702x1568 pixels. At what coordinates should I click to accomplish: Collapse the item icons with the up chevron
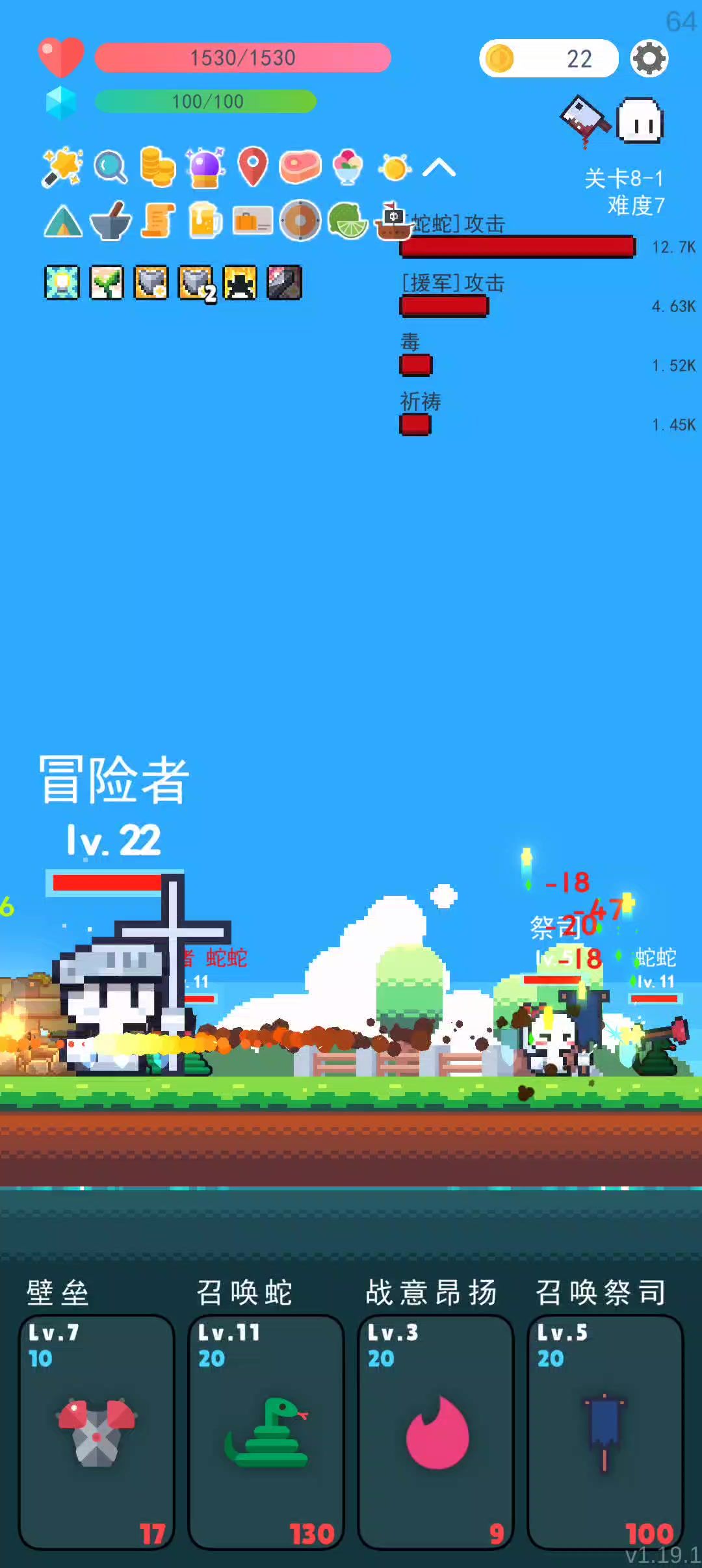point(439,168)
